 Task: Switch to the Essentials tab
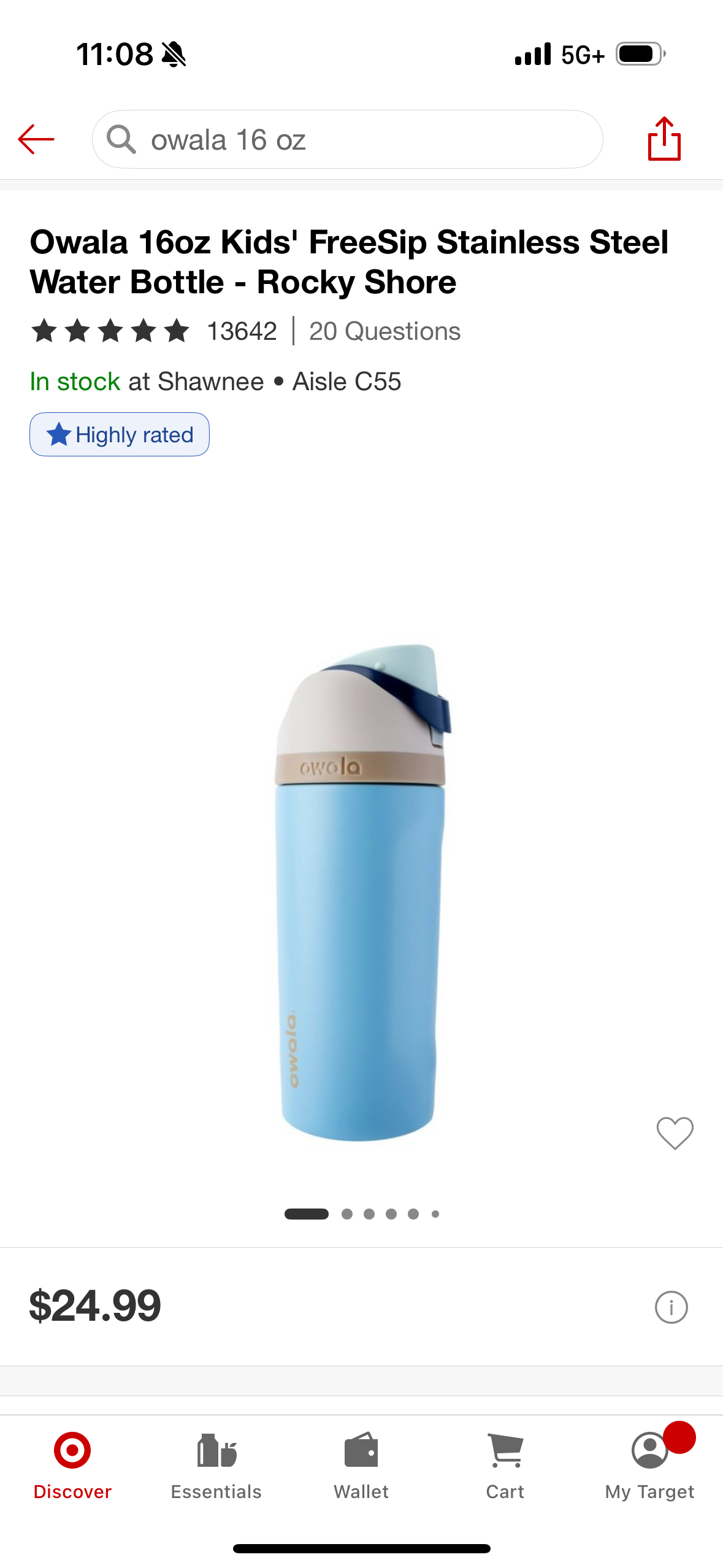pyautogui.click(x=216, y=1465)
